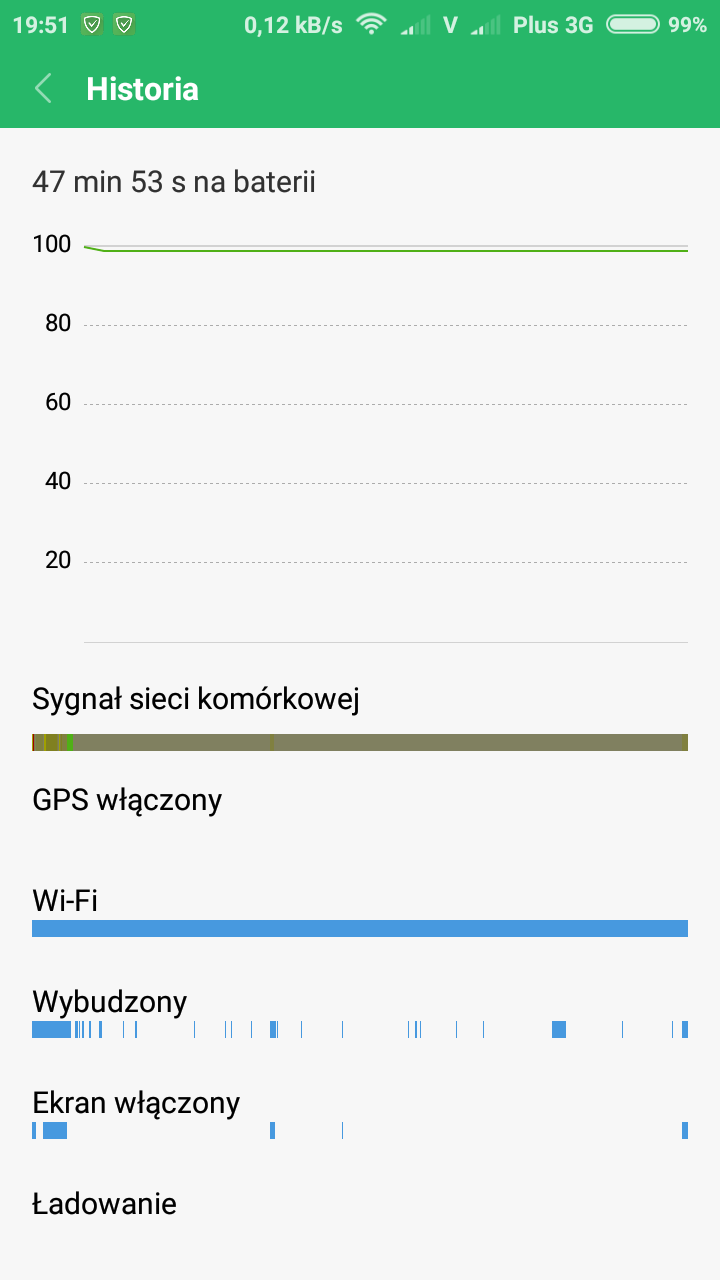Go back from the Historia screen

click(x=43, y=89)
